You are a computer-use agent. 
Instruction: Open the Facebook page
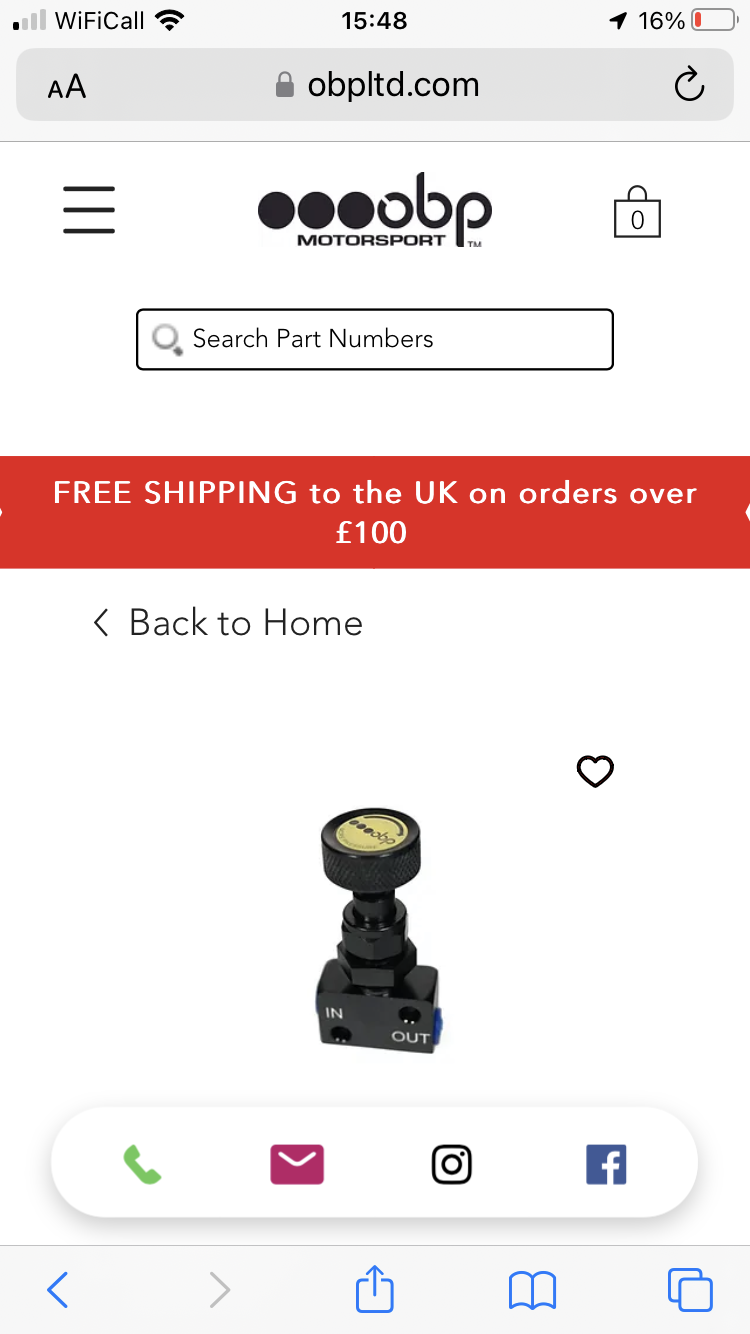(x=606, y=1165)
